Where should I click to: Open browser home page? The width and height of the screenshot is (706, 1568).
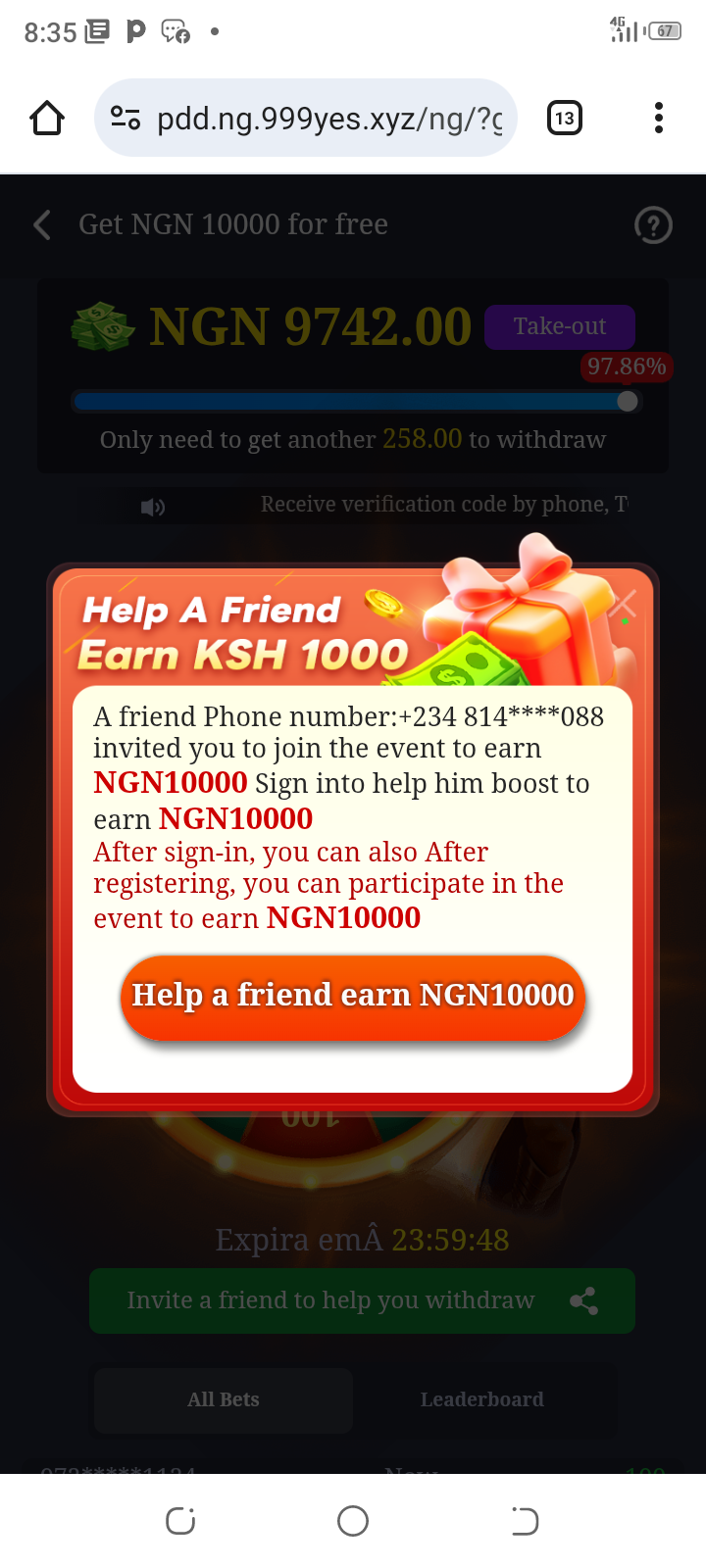(47, 119)
